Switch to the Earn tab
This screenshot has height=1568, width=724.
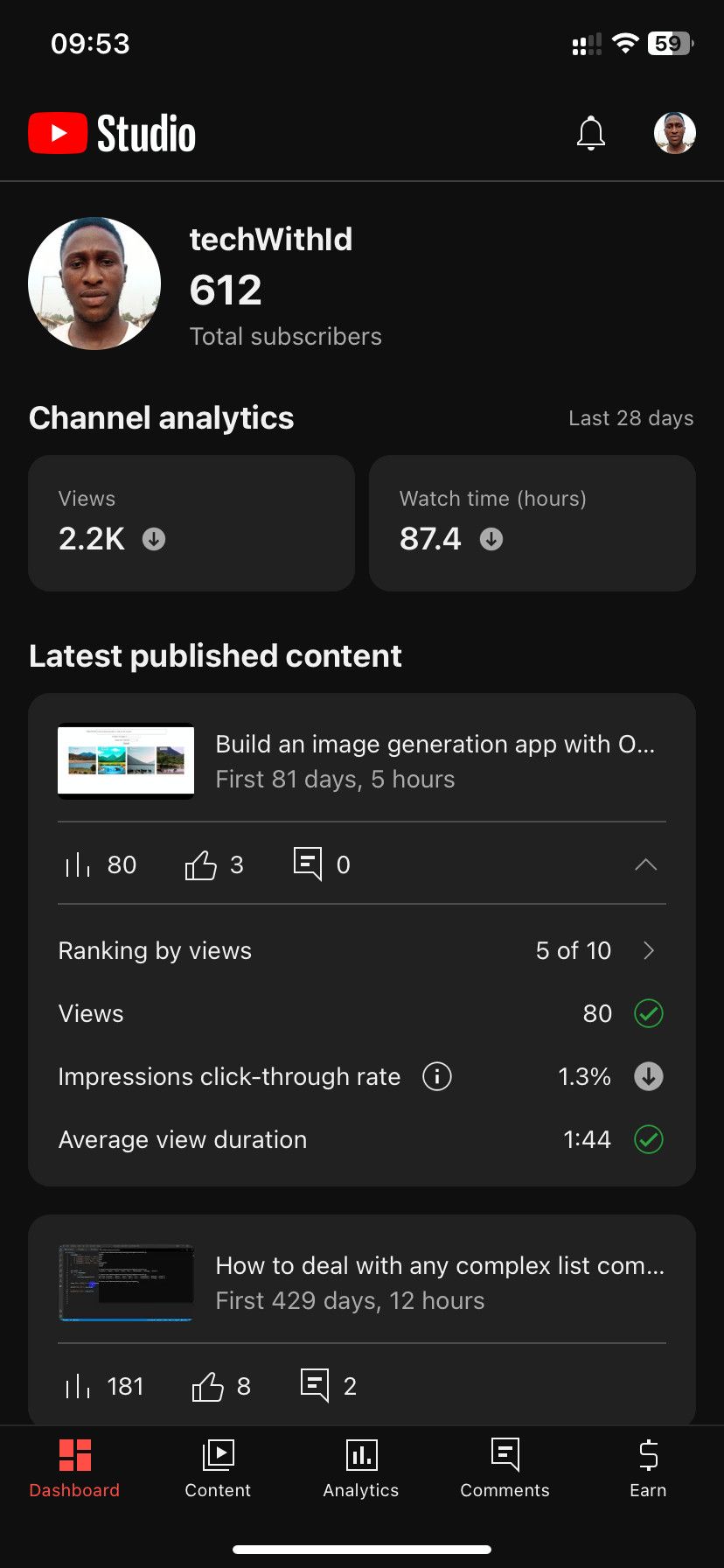point(648,1468)
